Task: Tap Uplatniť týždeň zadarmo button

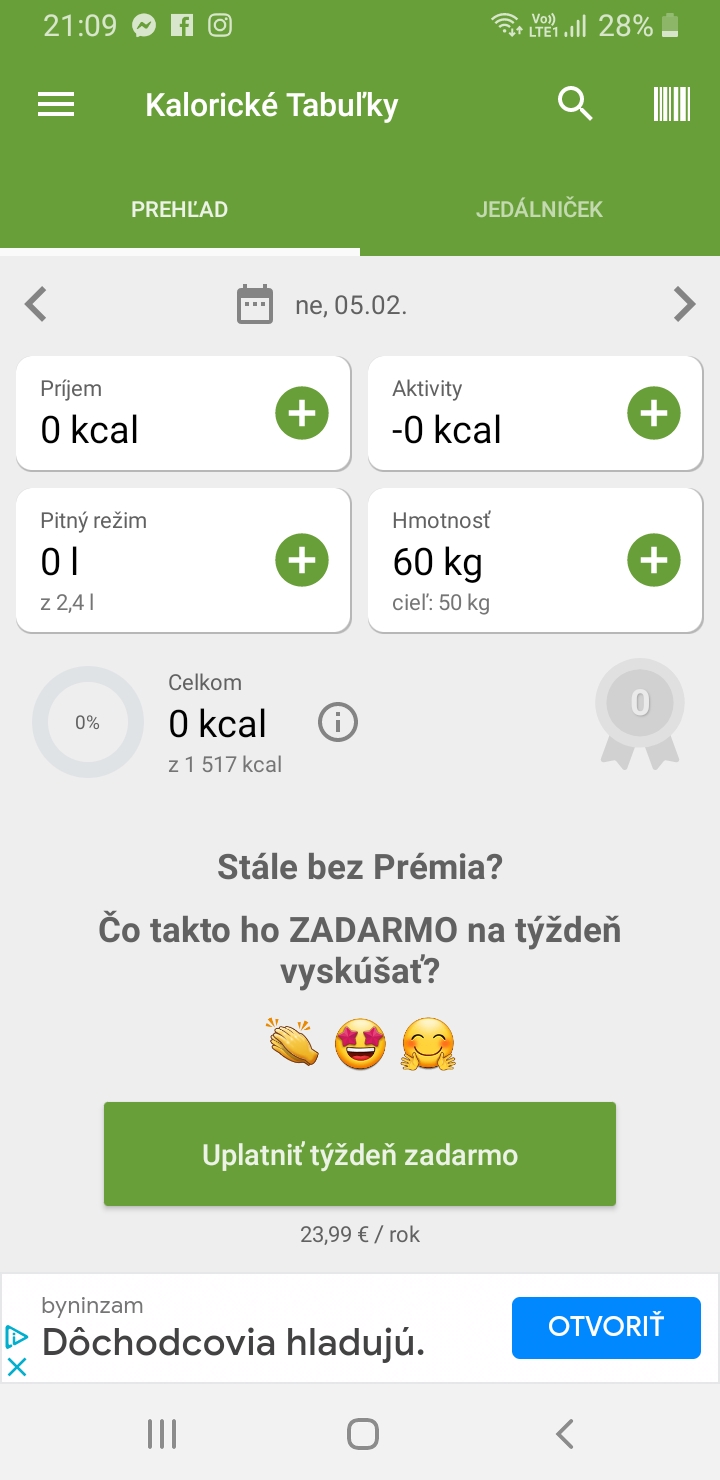Action: coord(360,1155)
